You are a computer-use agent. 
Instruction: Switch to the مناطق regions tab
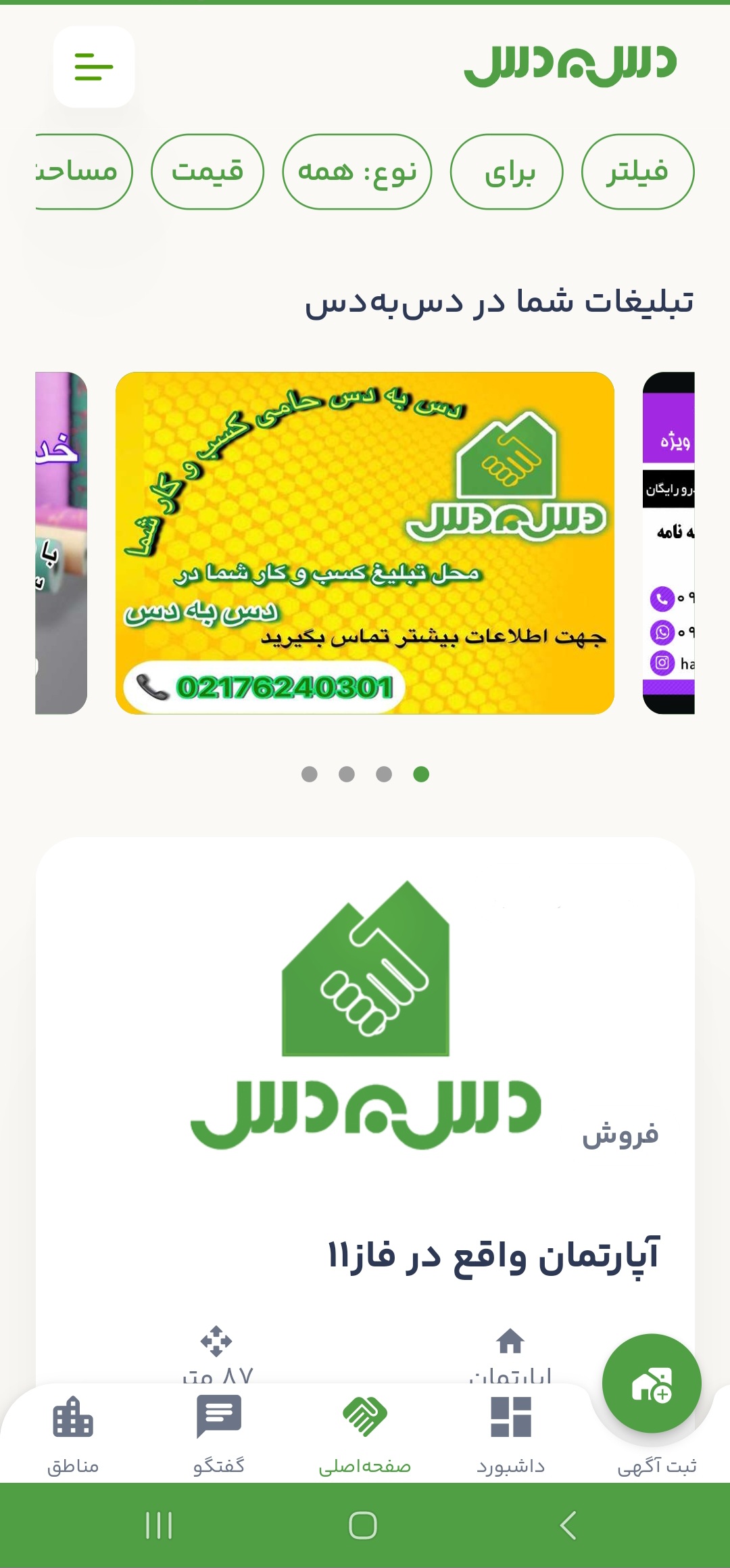click(x=73, y=1435)
